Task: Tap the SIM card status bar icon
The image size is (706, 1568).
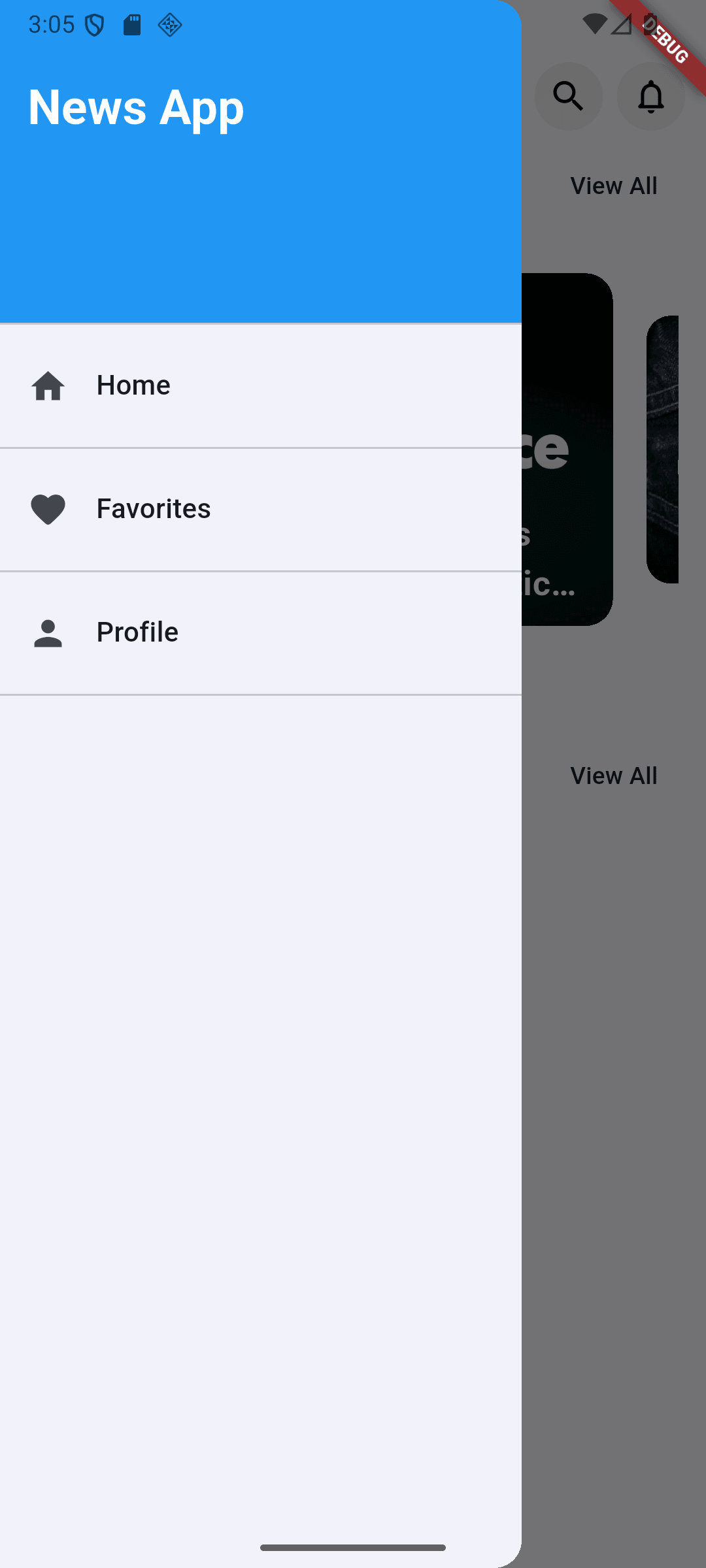Action: pos(131,24)
